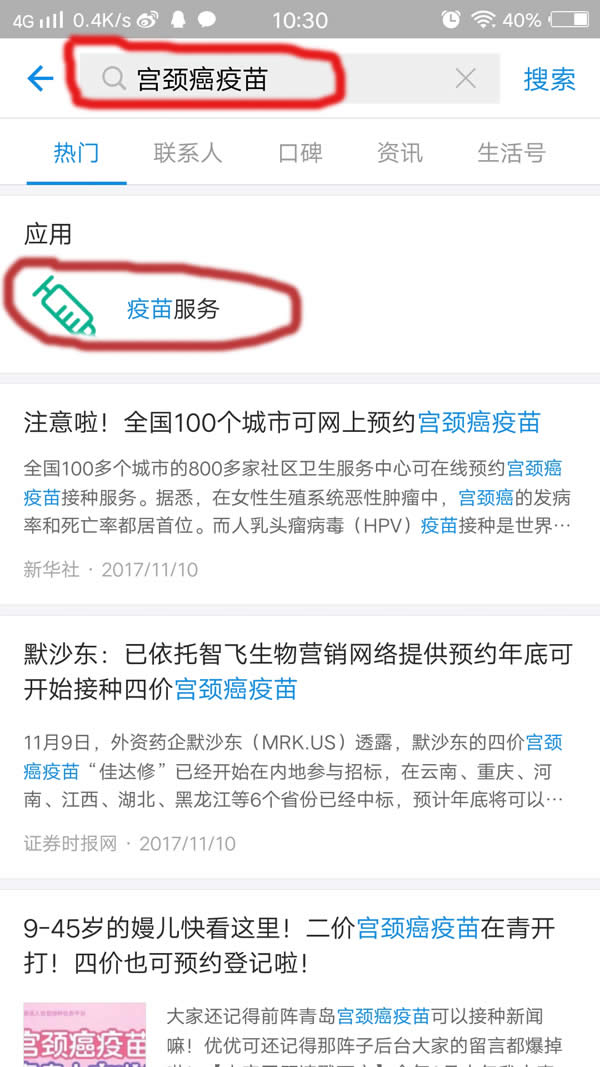Viewport: 600px width, 1067px height.
Task: Open the 疫苗服务 app
Action: tap(170, 309)
